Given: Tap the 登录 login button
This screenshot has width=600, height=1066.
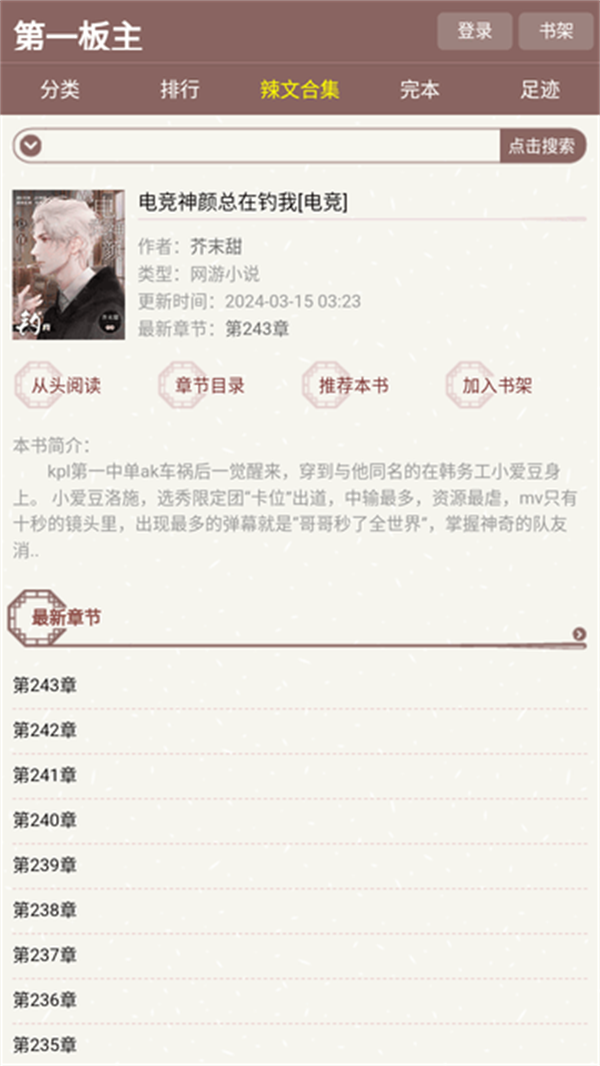Looking at the screenshot, I should 474,32.
